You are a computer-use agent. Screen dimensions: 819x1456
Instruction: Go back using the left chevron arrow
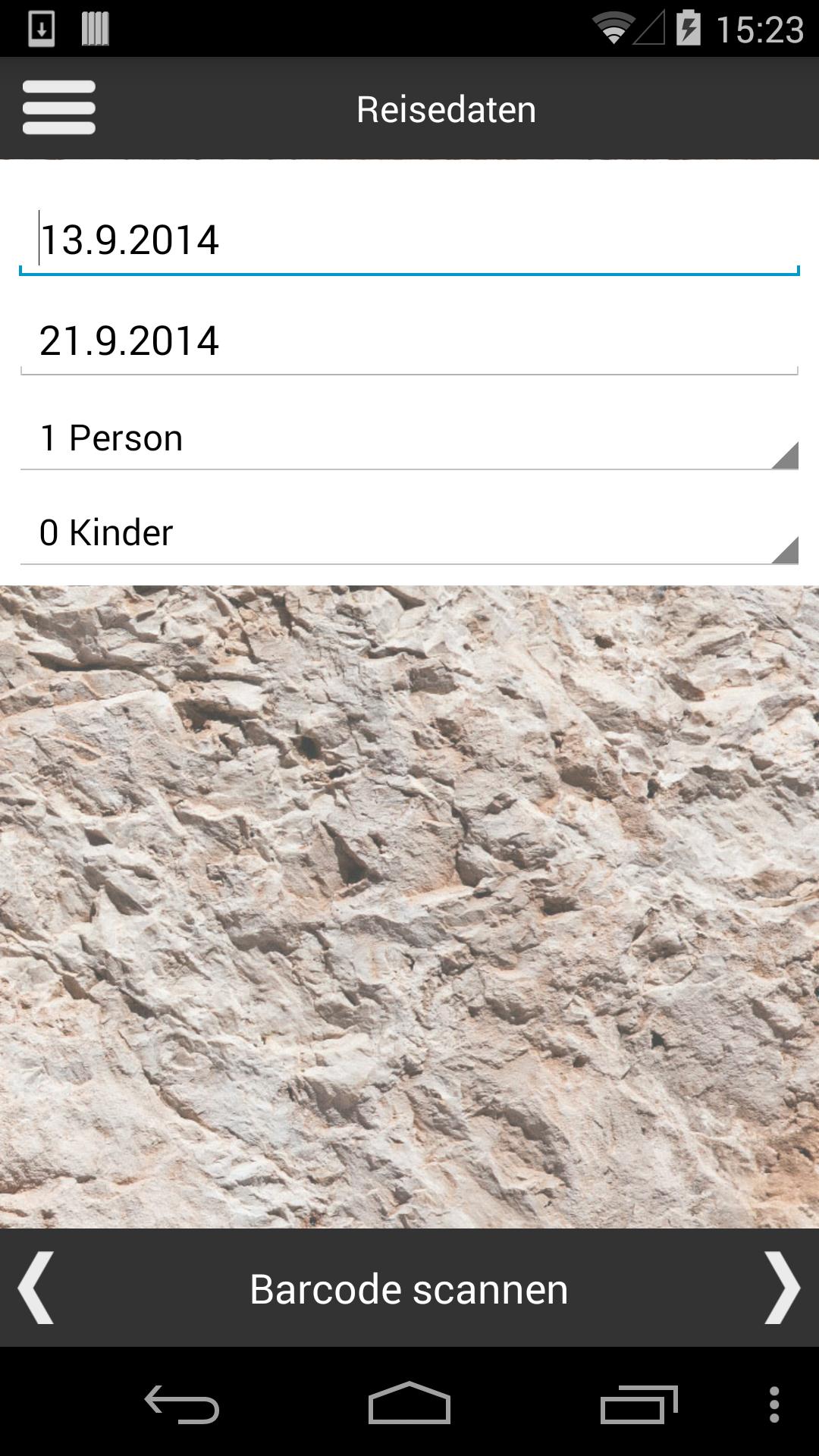33,1287
